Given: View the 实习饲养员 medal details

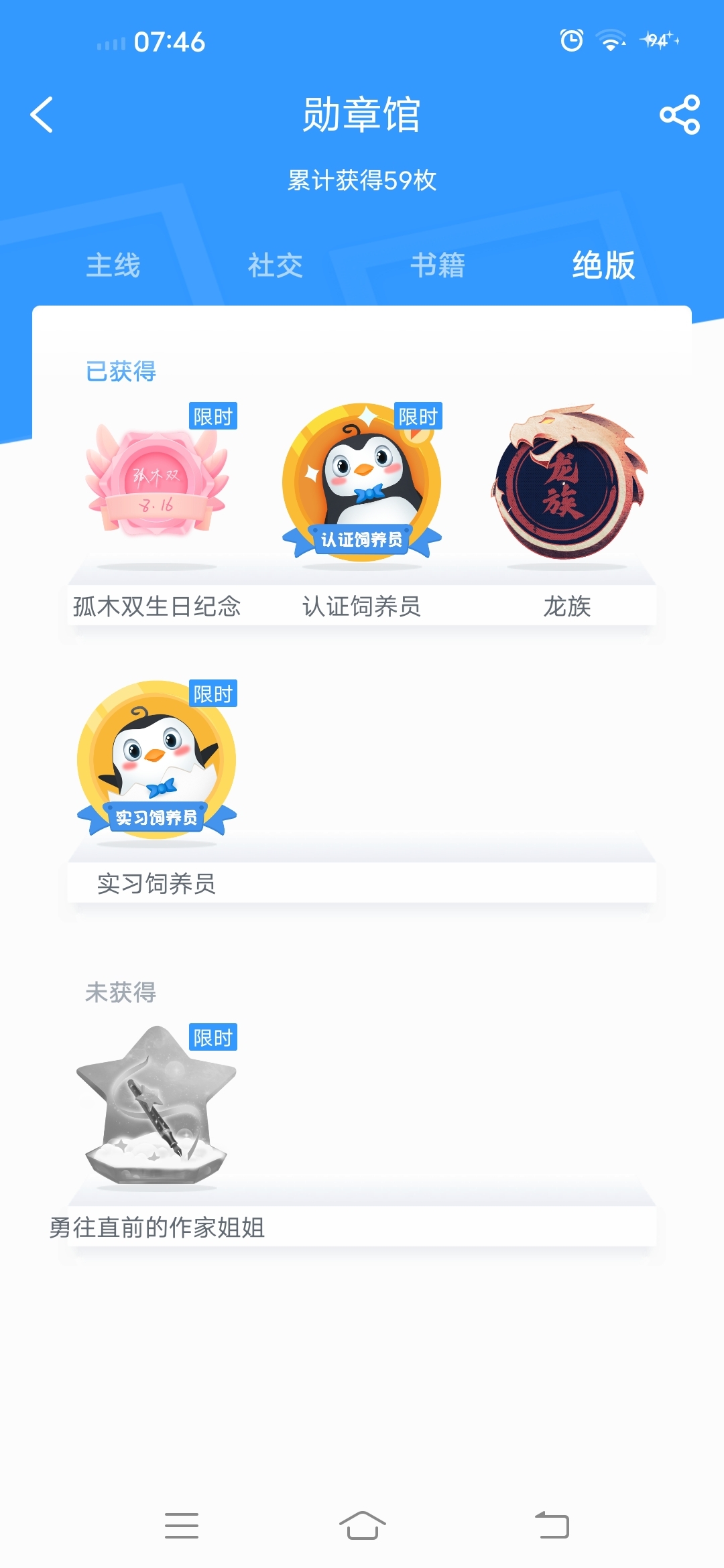Looking at the screenshot, I should pos(157,761).
